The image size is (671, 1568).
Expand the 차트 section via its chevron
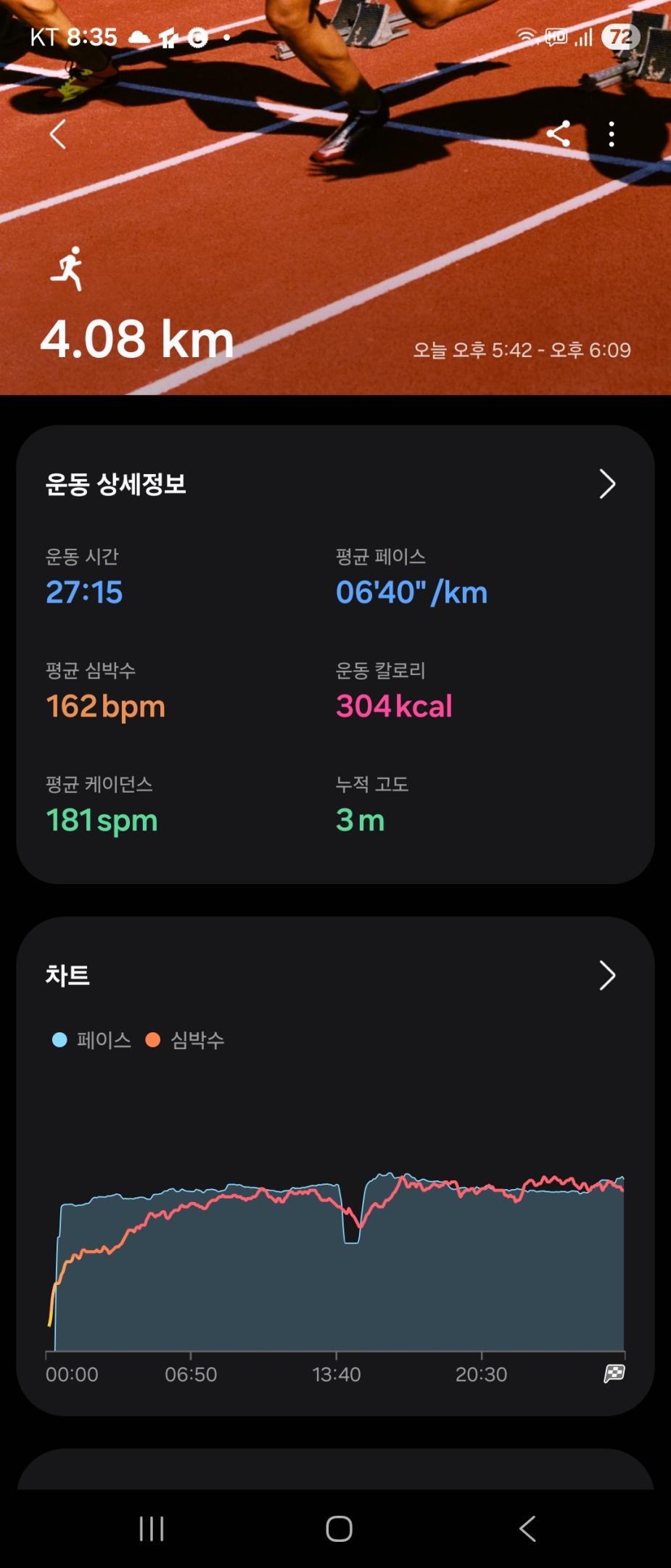pyautogui.click(x=608, y=976)
